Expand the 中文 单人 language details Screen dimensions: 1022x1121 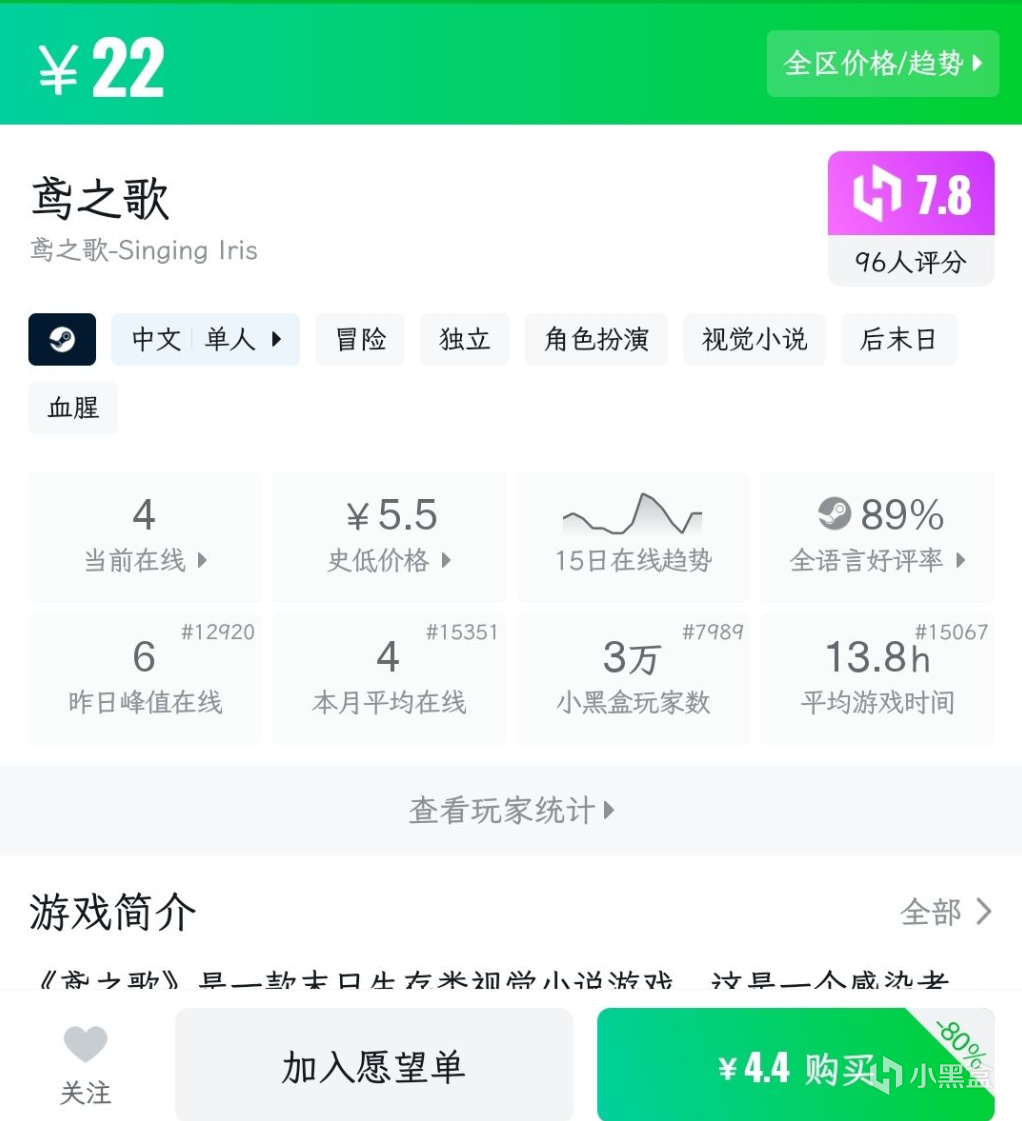(205, 339)
